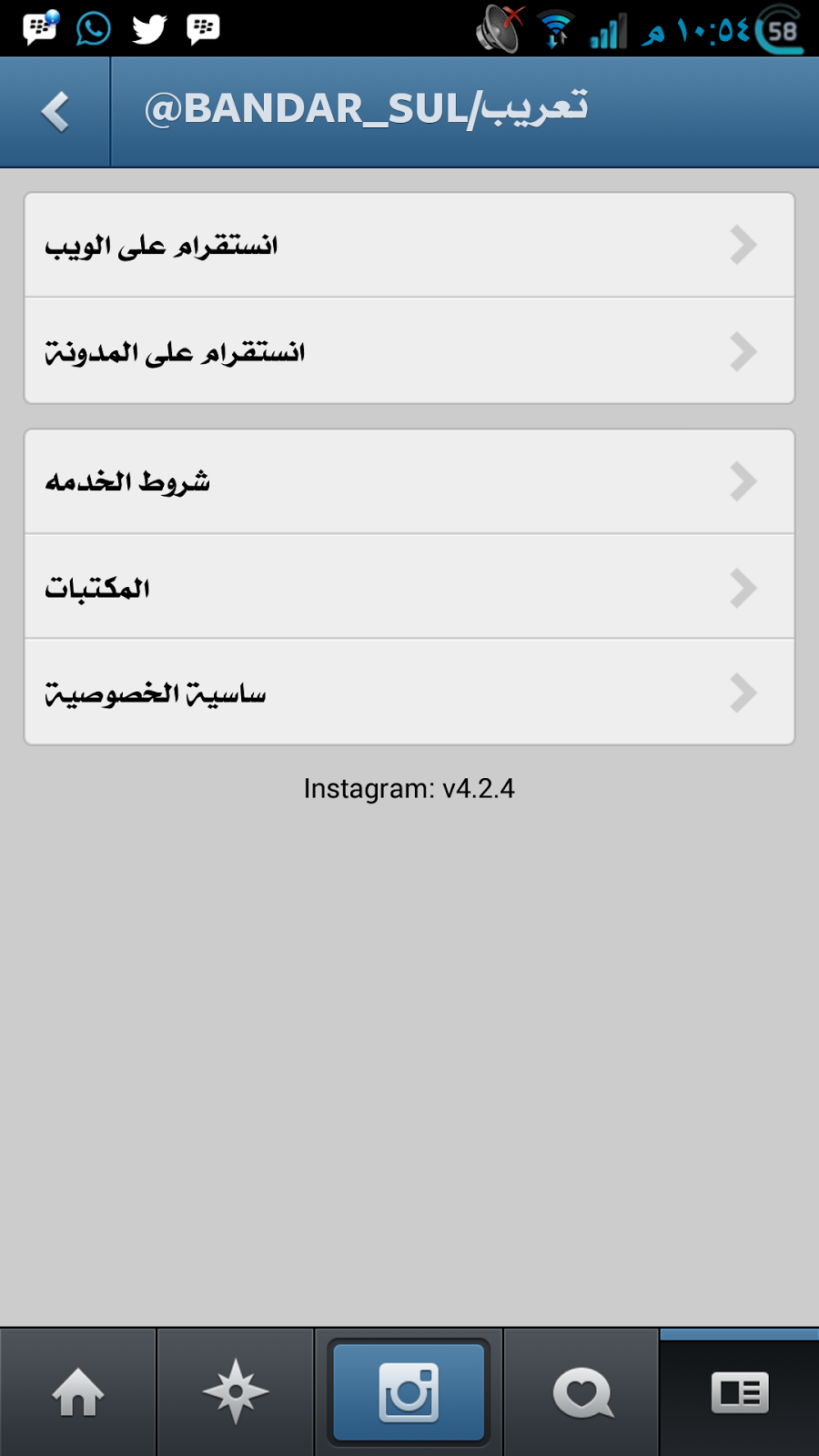
Task: Open ساسية الخصوصية privacy policy row
Action: pyautogui.click(x=409, y=693)
